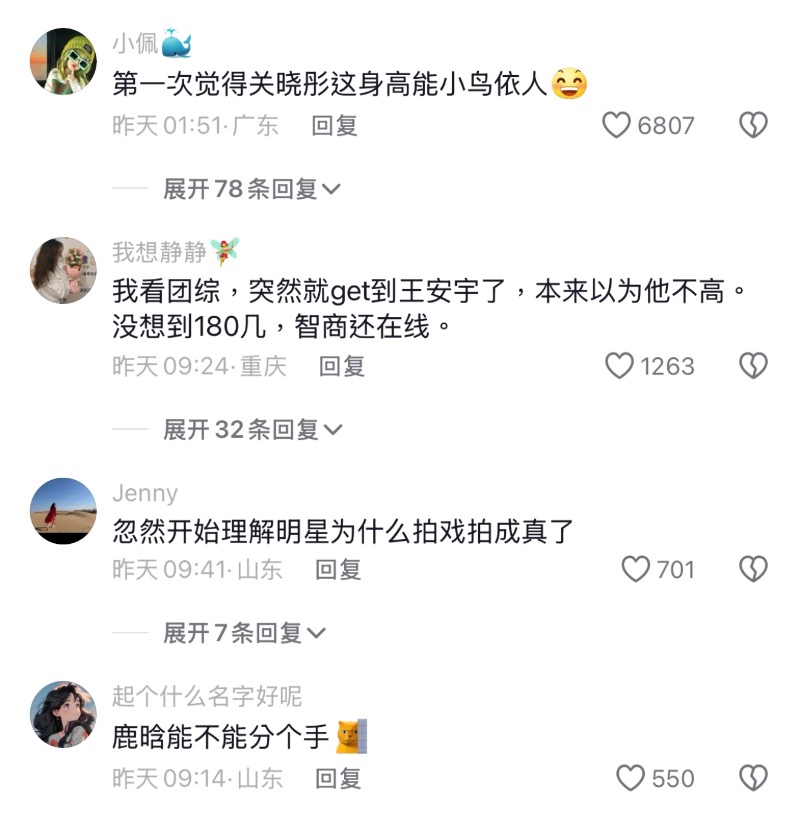Open 小佩's profile avatar
The width and height of the screenshot is (800, 830).
(x=64, y=62)
